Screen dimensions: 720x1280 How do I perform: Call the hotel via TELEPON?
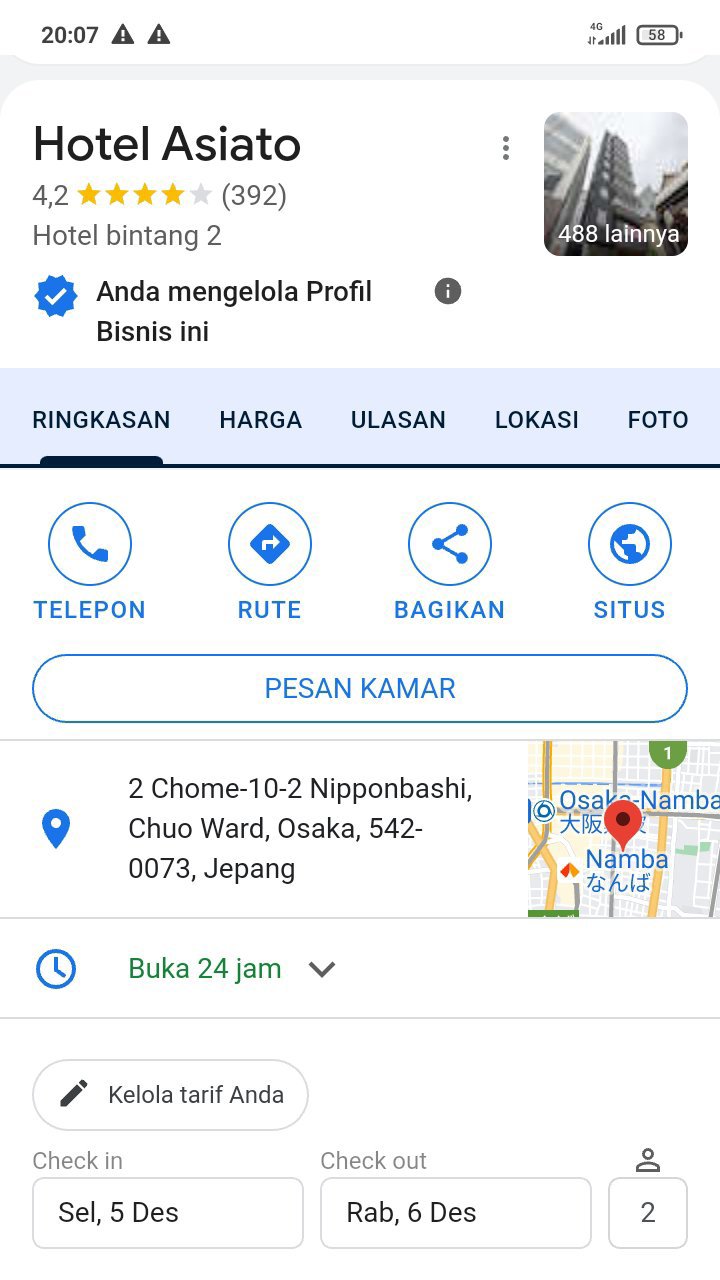point(90,562)
